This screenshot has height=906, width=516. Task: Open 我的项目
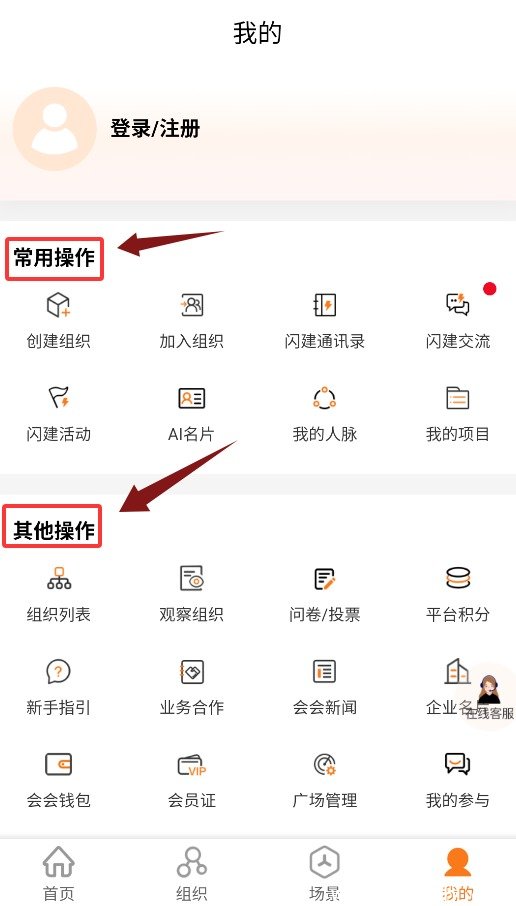click(x=458, y=414)
